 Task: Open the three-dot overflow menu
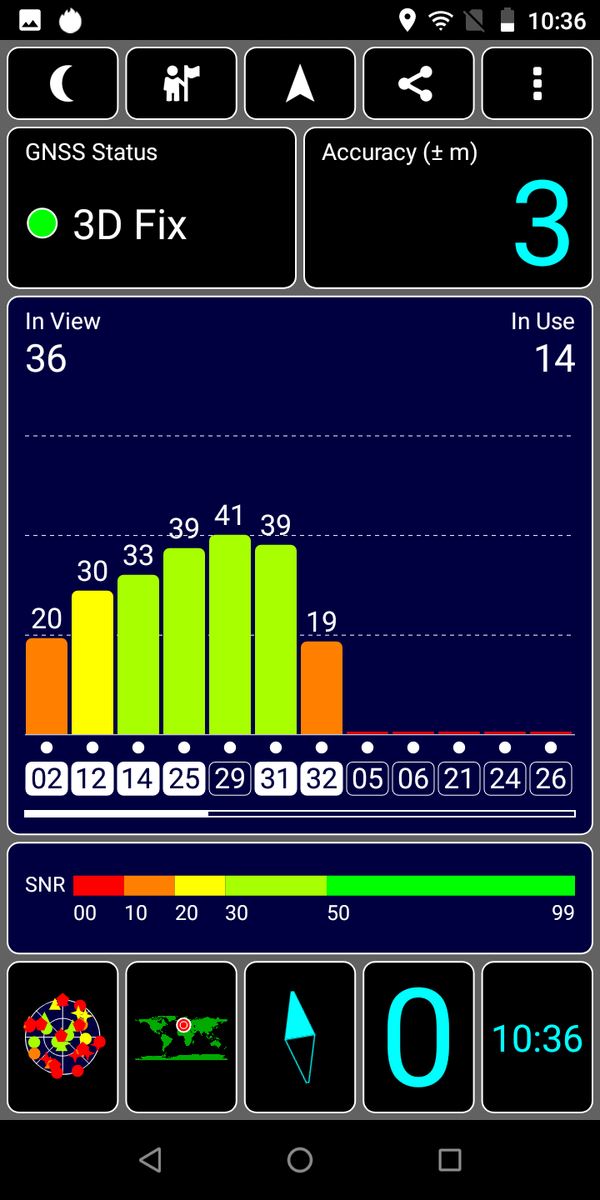[537, 84]
